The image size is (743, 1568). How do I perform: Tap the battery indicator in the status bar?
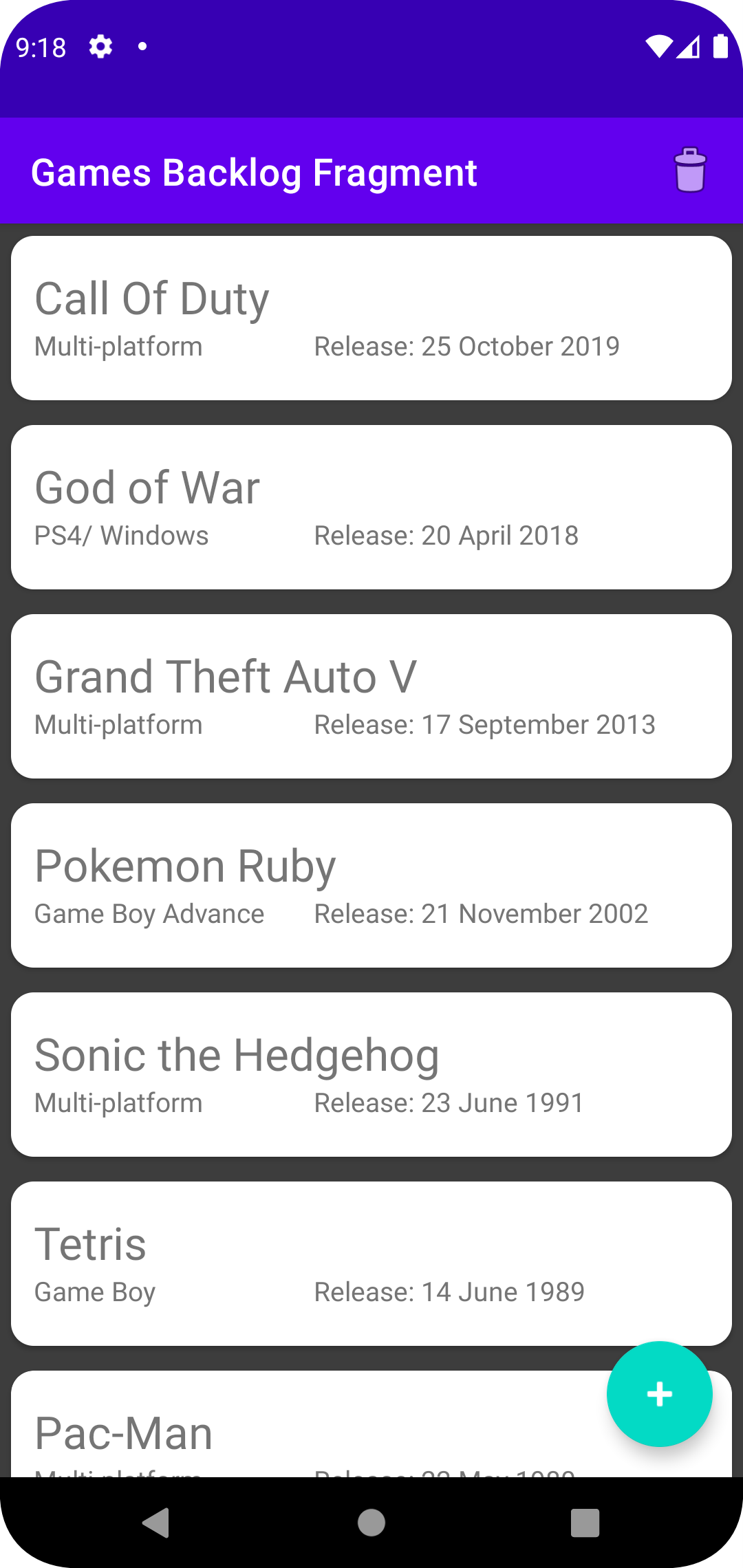point(720,47)
